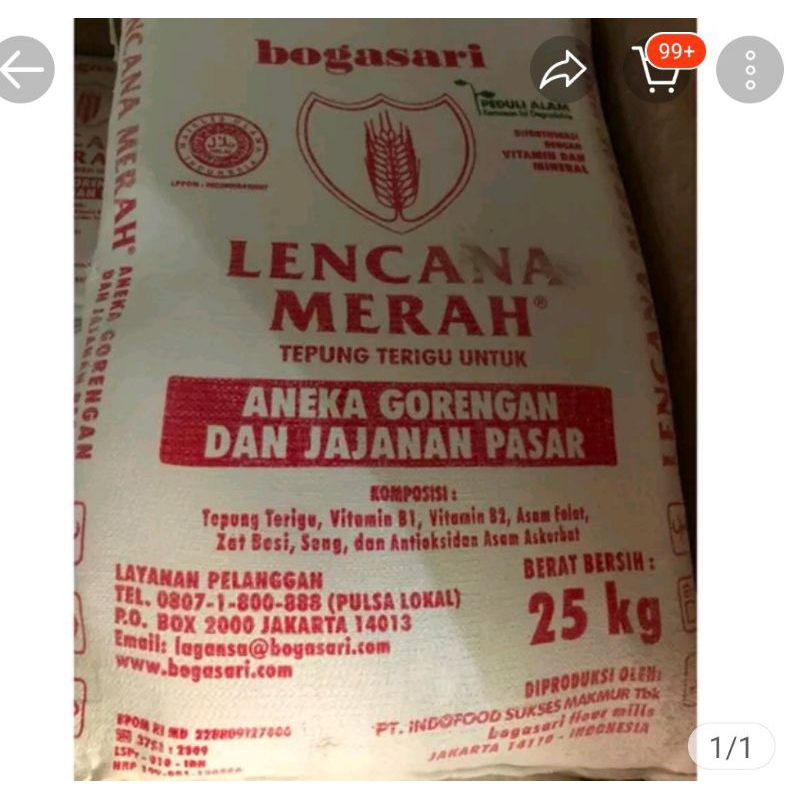
Task: Open the three-dot overflow menu
Action: click(749, 69)
